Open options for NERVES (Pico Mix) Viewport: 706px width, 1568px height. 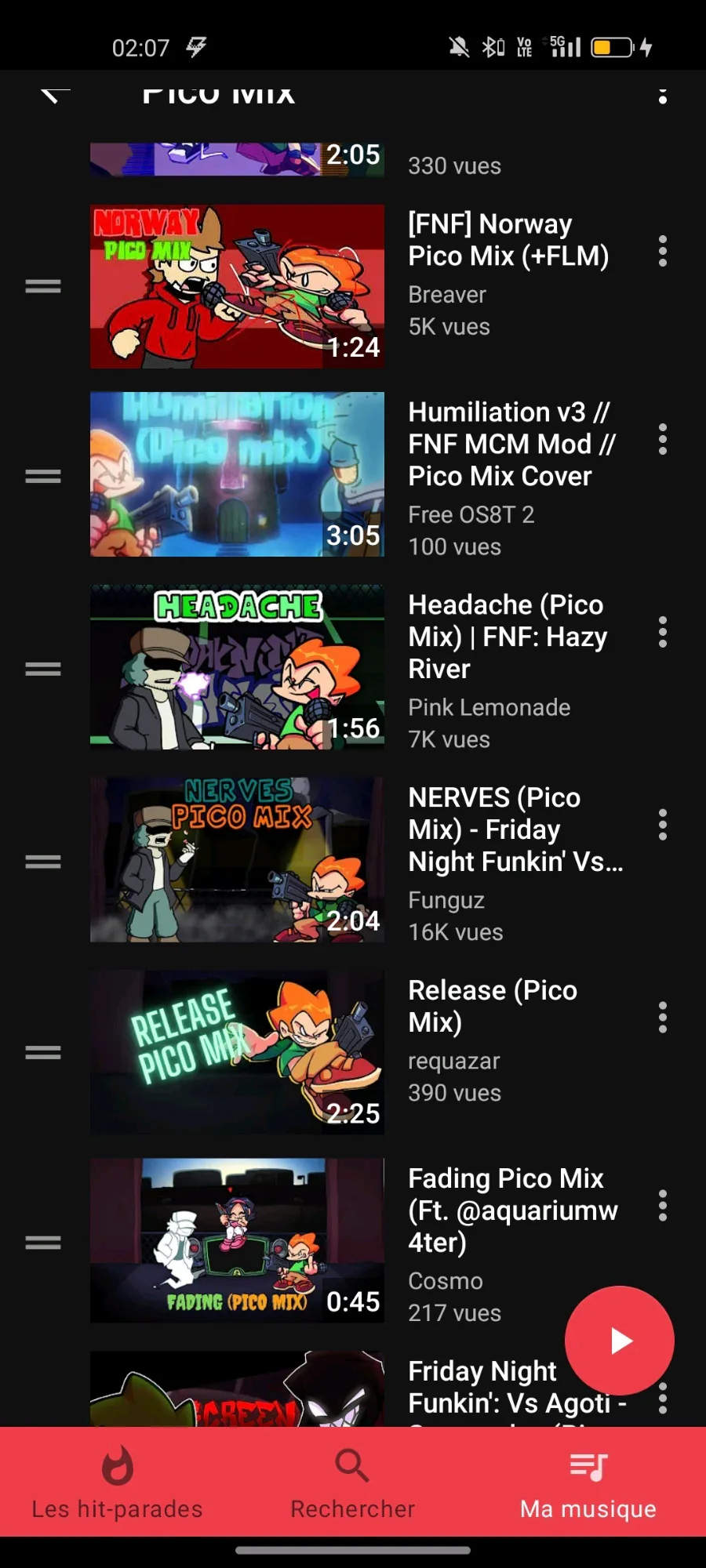click(663, 825)
